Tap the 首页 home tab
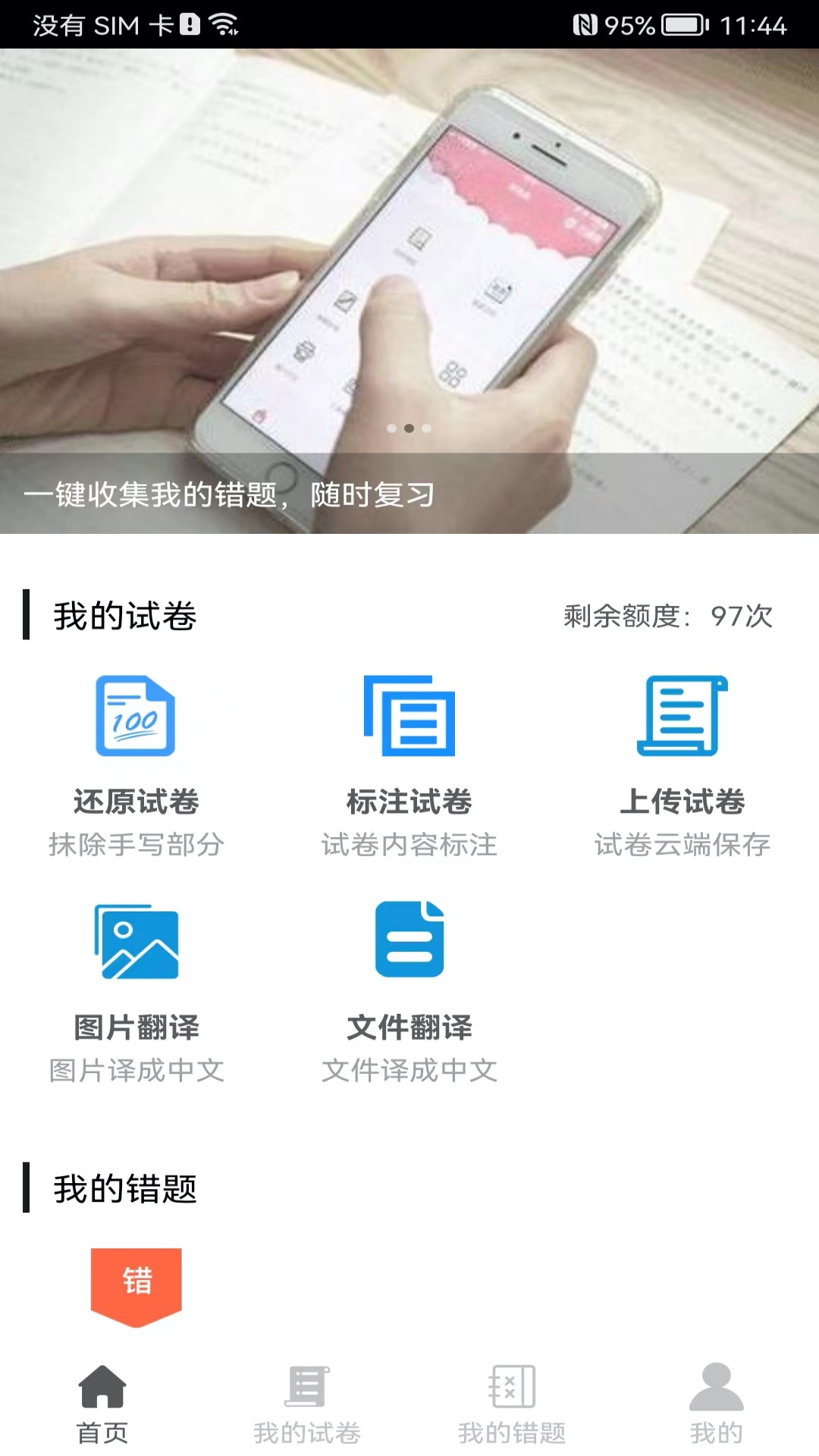819x1456 pixels. click(x=102, y=1404)
